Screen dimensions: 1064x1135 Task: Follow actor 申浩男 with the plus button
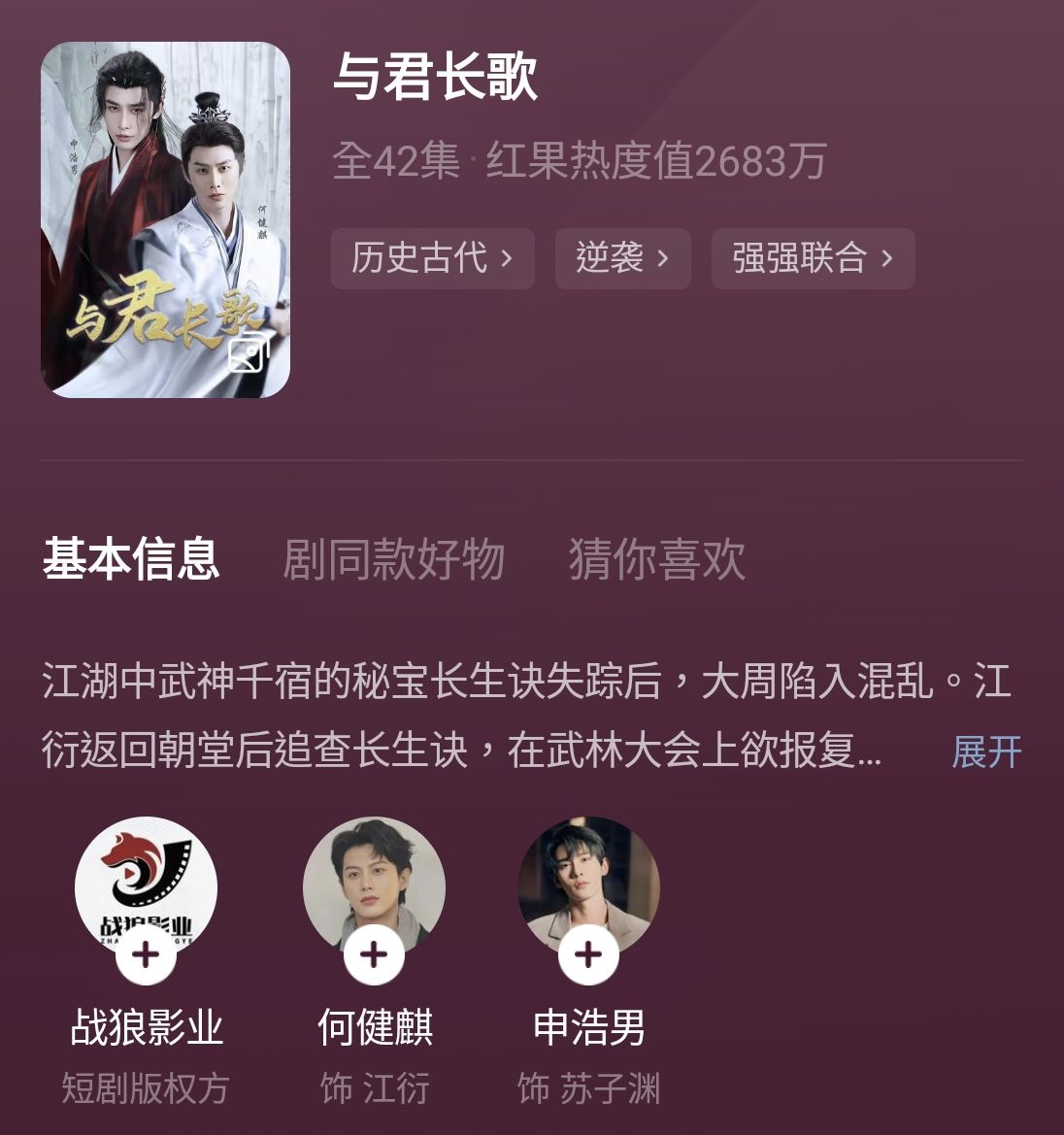(588, 955)
